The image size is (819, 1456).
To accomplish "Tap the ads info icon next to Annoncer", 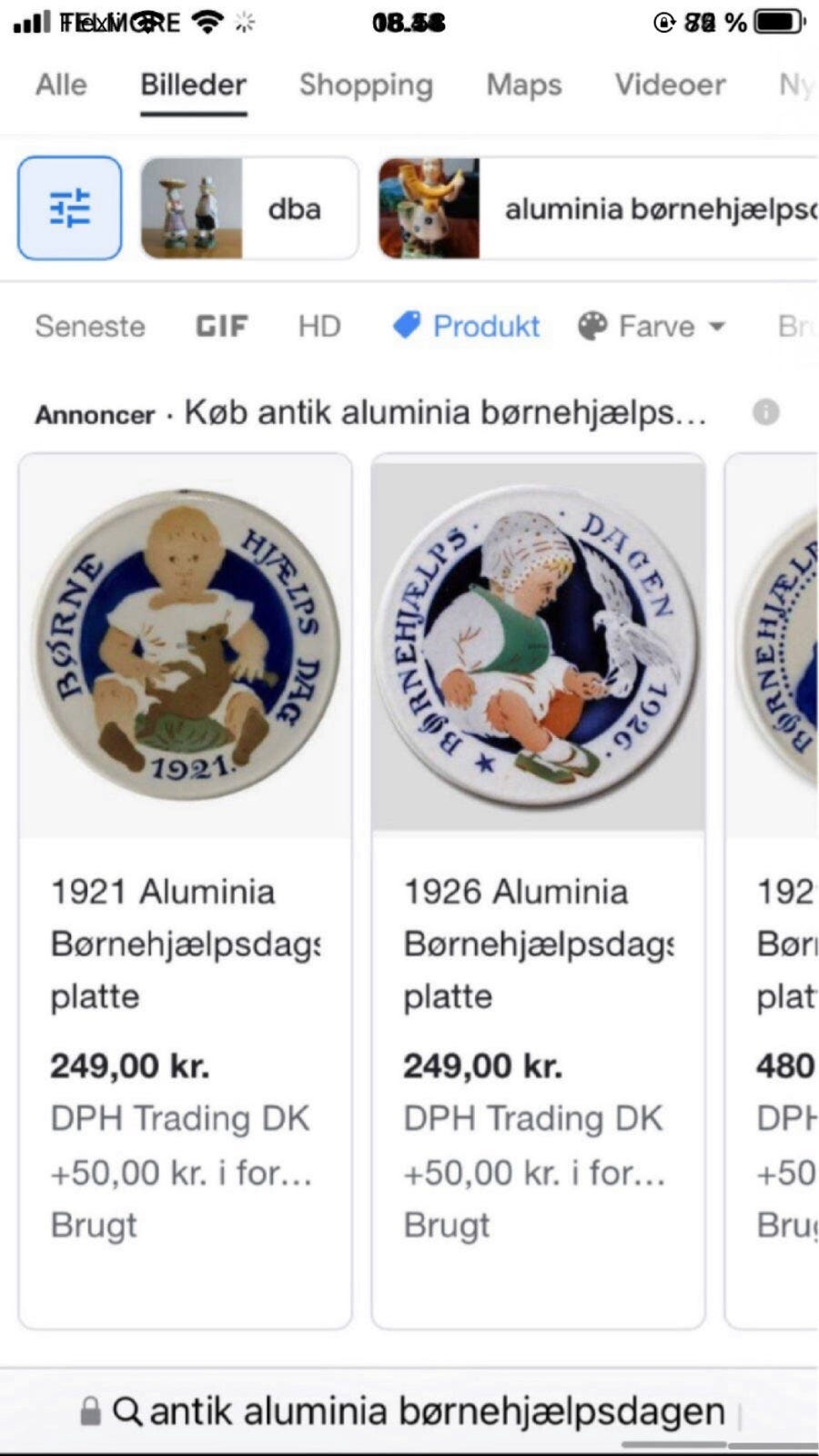I will pos(765,413).
